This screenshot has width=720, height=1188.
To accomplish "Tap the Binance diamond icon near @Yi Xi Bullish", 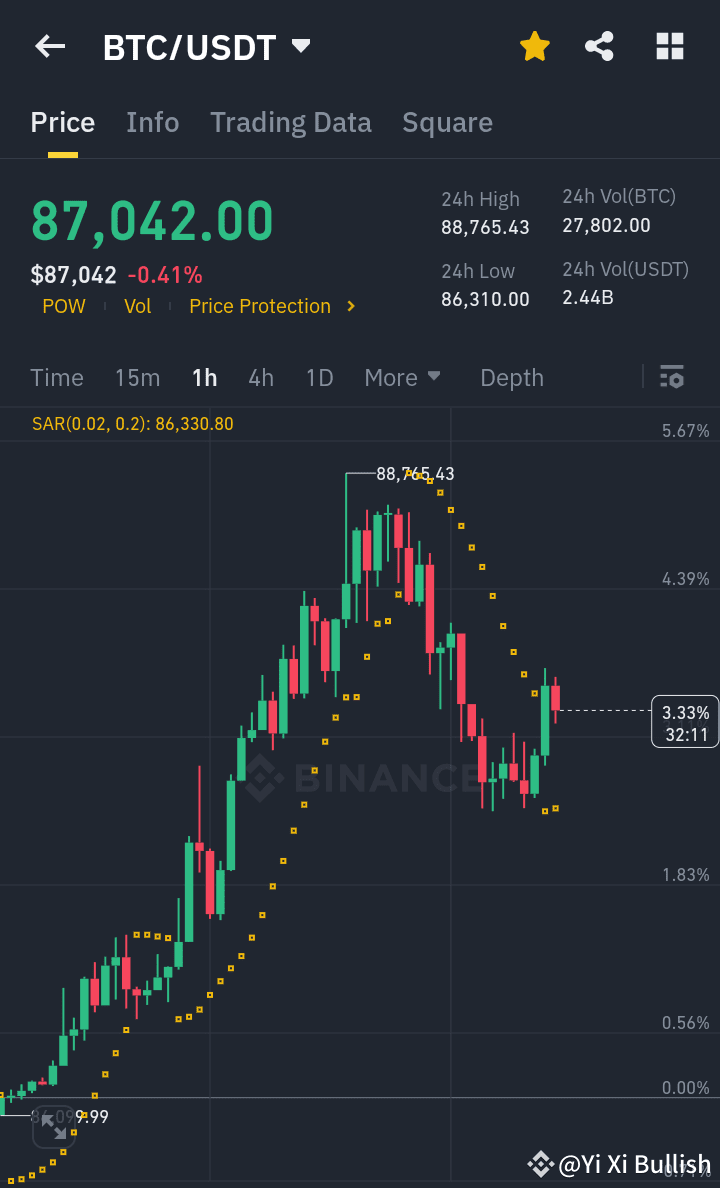I will tap(541, 1163).
